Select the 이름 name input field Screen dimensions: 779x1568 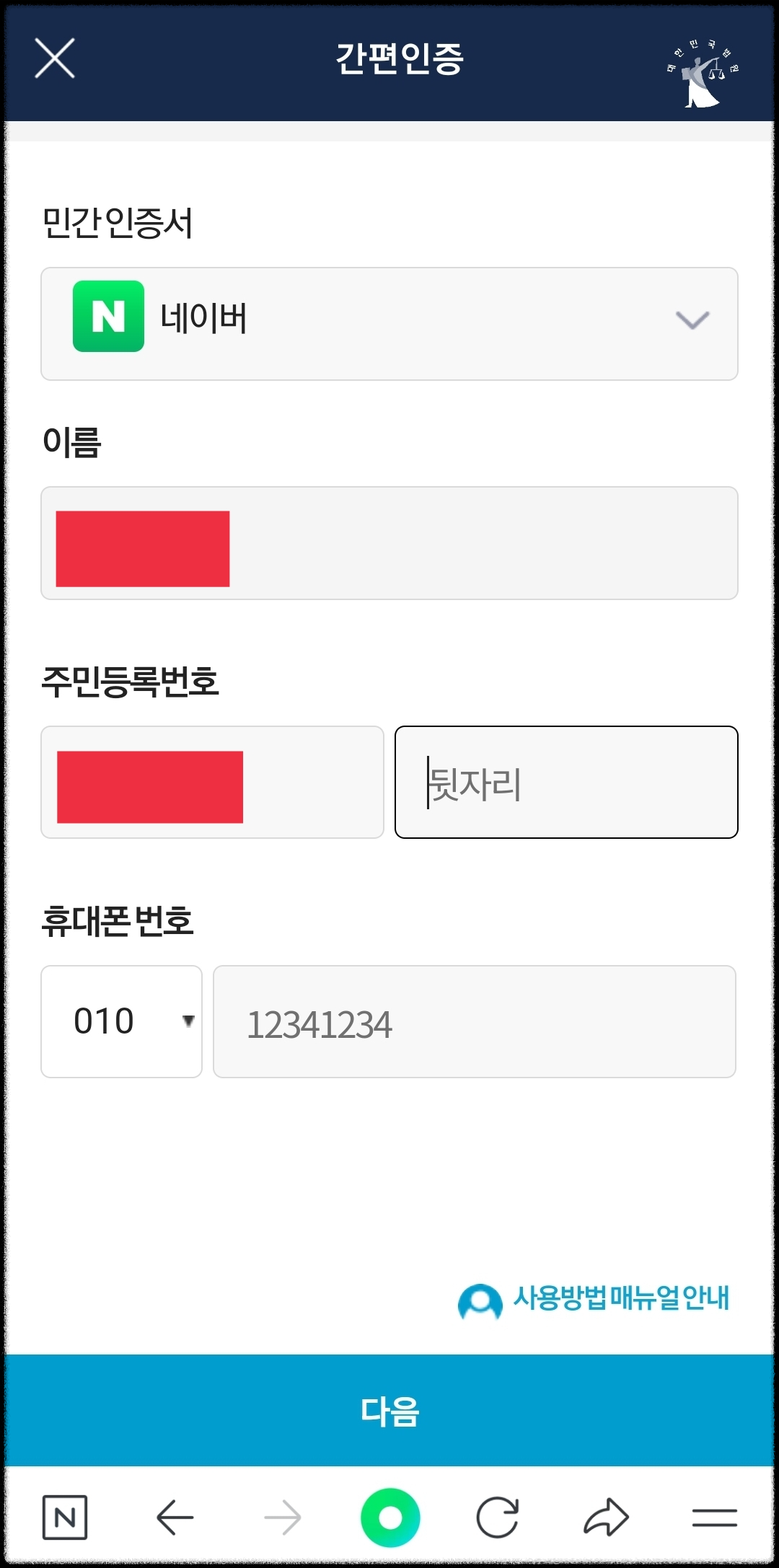(389, 544)
